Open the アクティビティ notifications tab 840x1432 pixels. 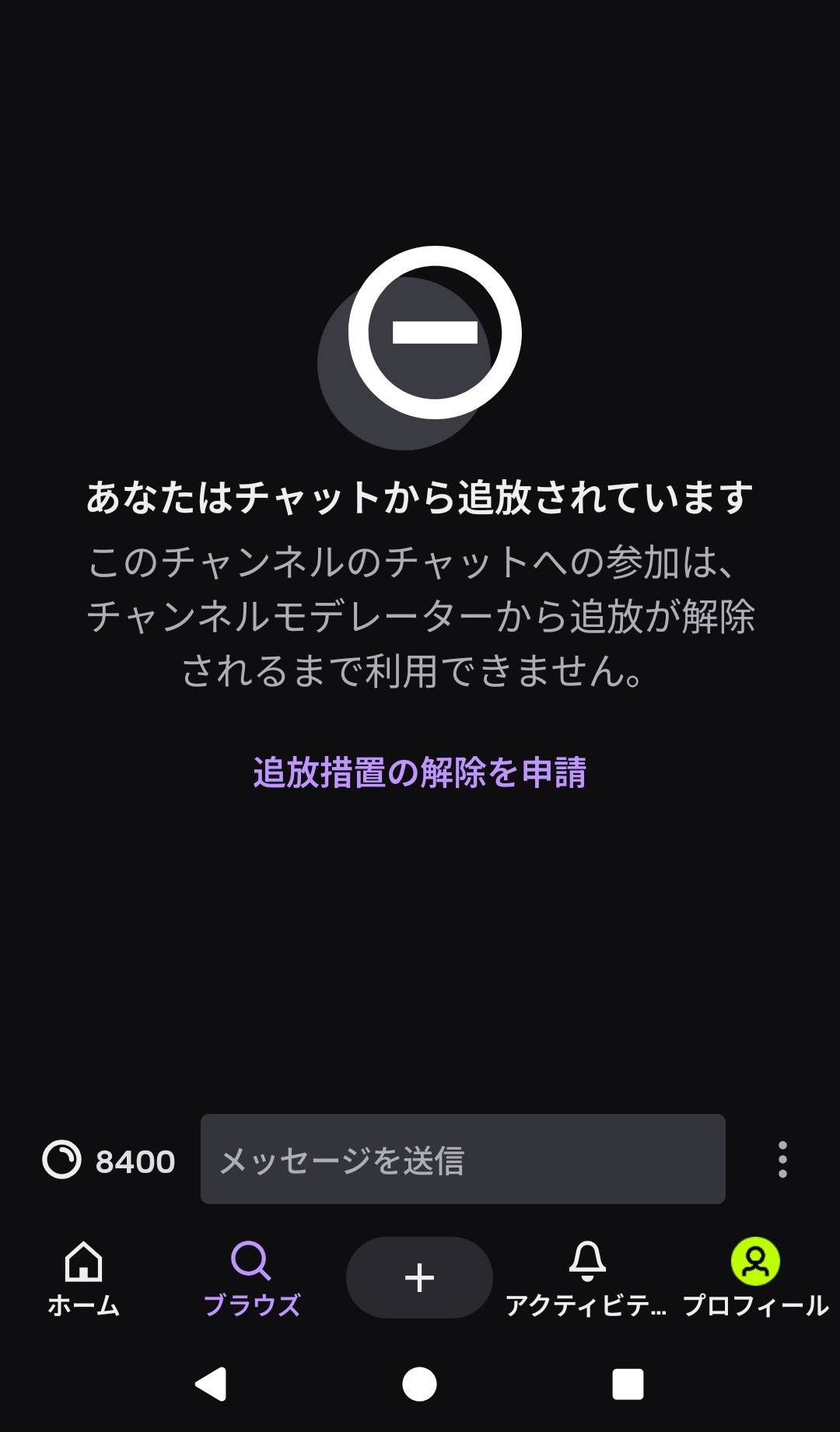(586, 1278)
